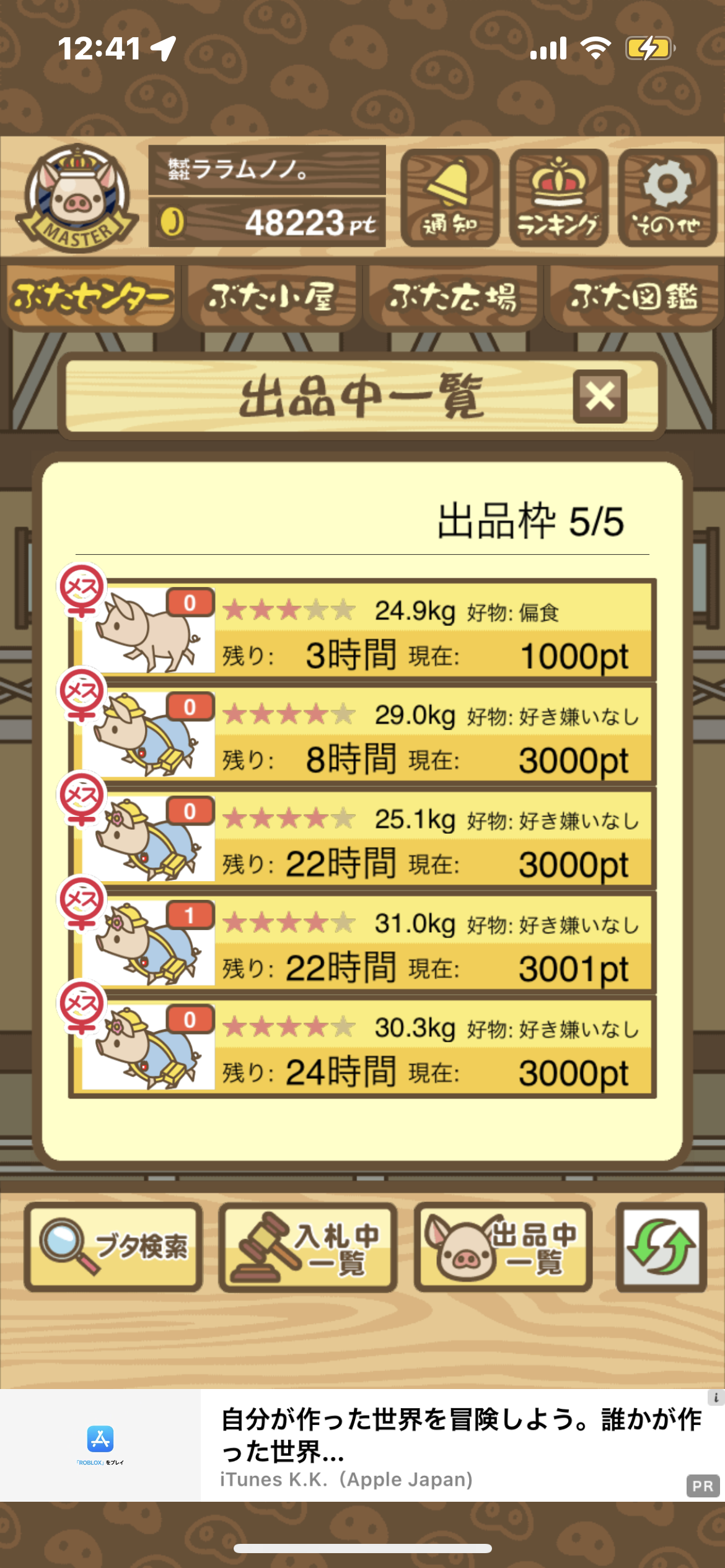Screen dimensions: 725x1568
Task: Open the 29.0kg pig listing
Action: (362, 734)
